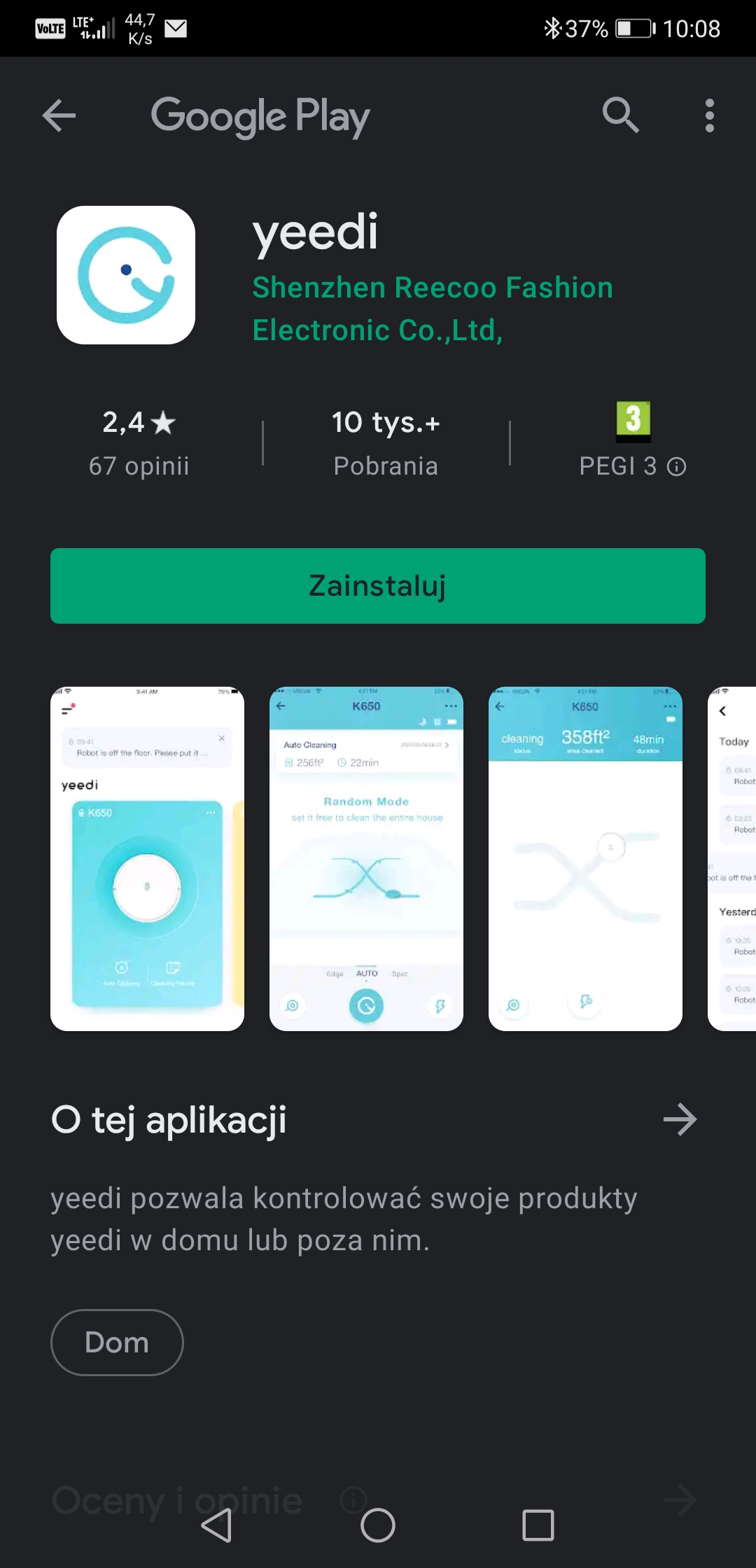Open the first yeedi home screenshot
The height and width of the screenshot is (1568, 756).
coord(147,859)
